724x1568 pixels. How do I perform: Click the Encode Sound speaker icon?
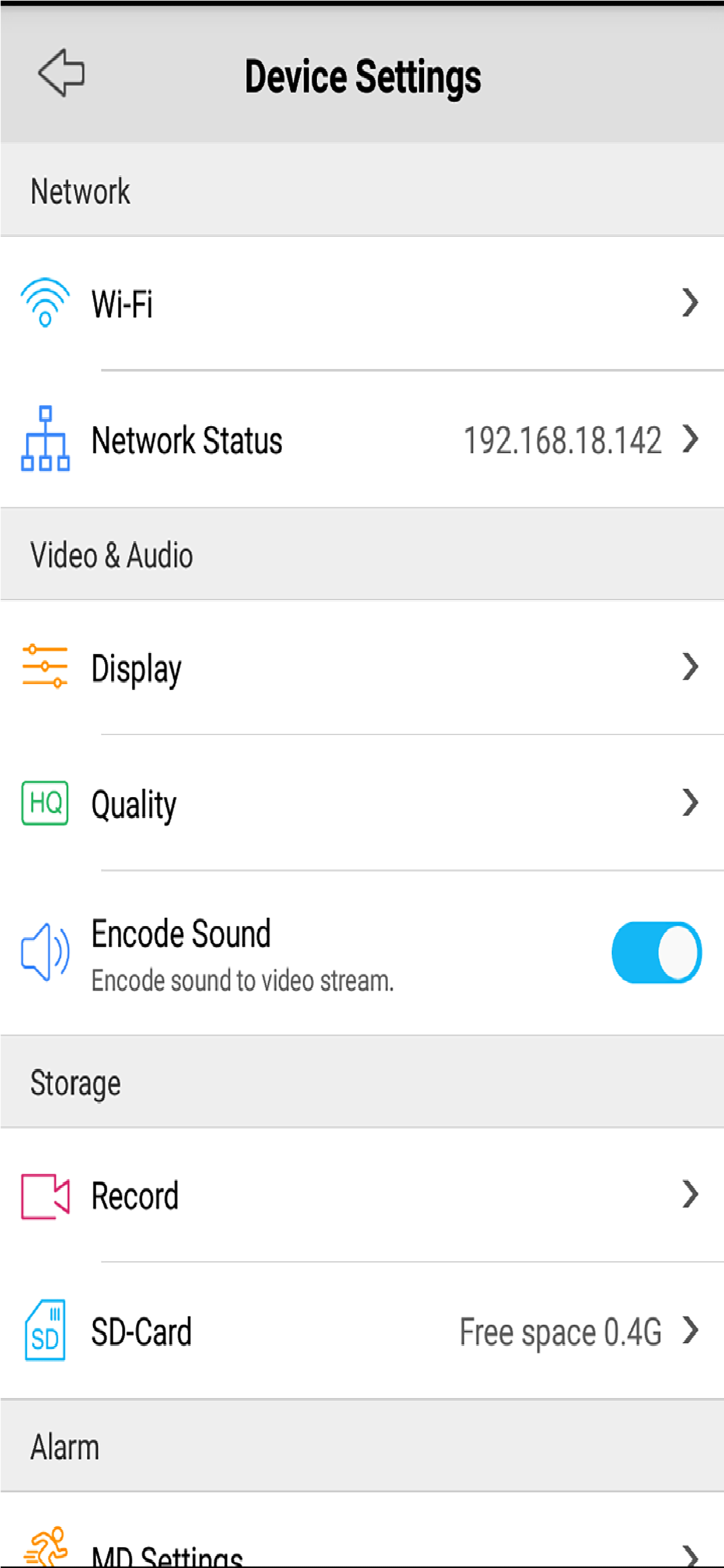pos(44,953)
